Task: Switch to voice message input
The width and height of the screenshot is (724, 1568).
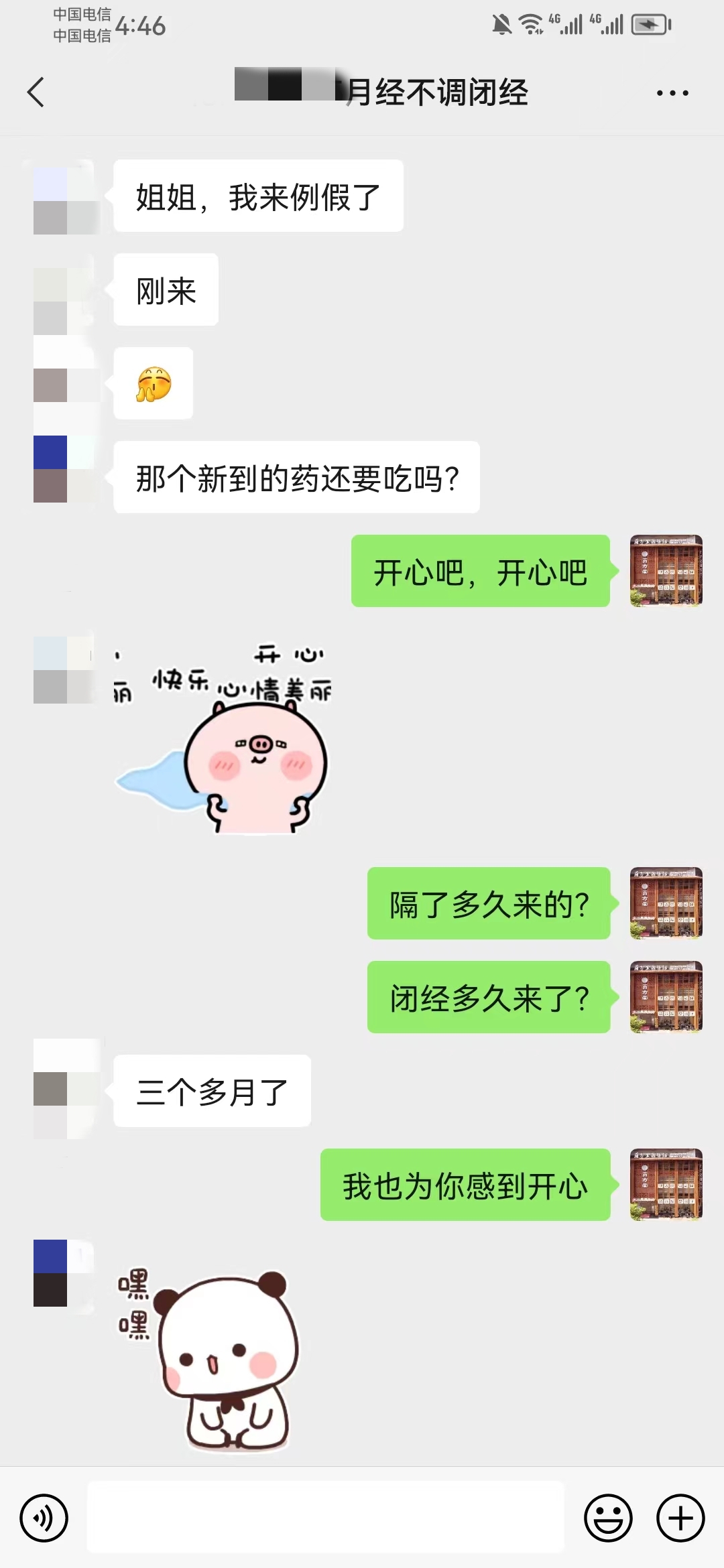Action: (44, 1518)
